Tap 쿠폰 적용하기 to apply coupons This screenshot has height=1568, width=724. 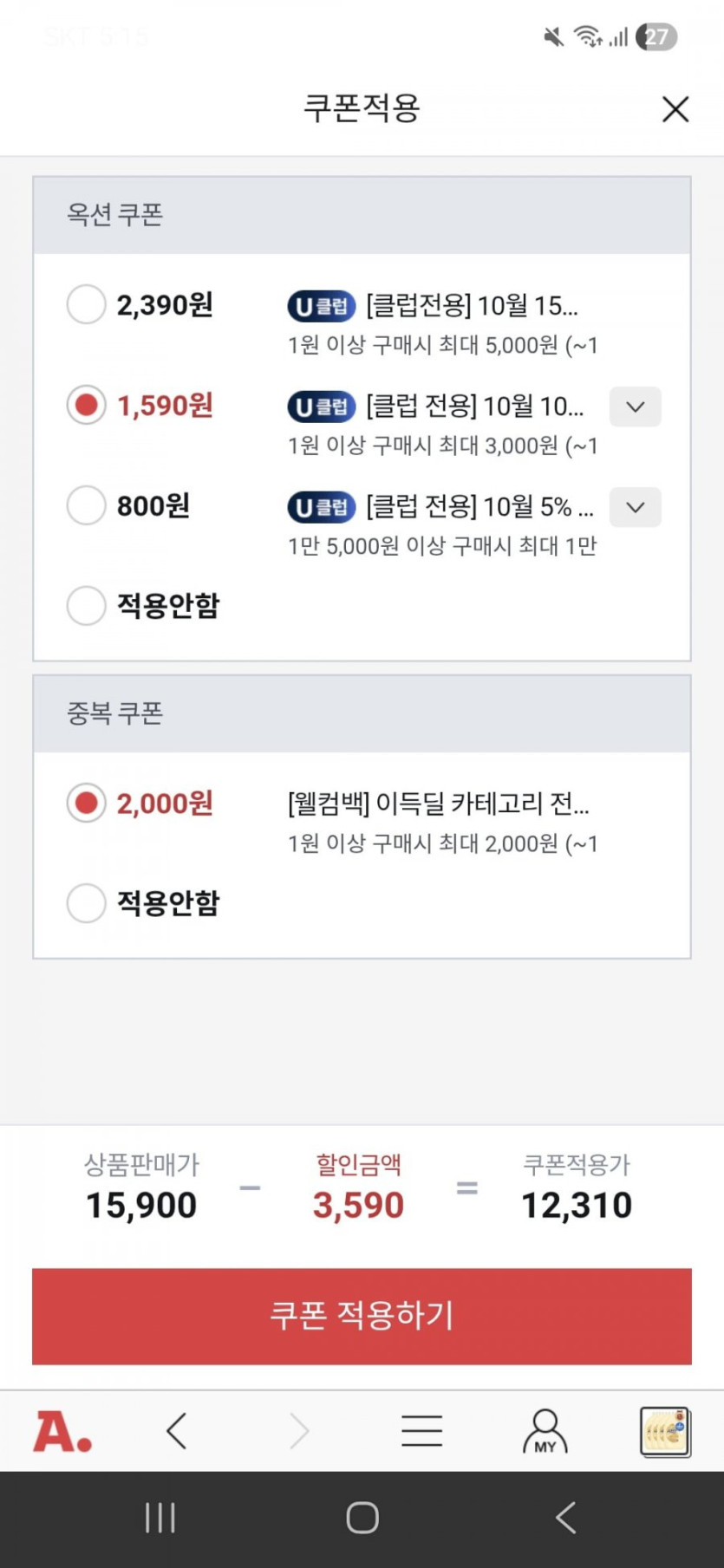(362, 1316)
